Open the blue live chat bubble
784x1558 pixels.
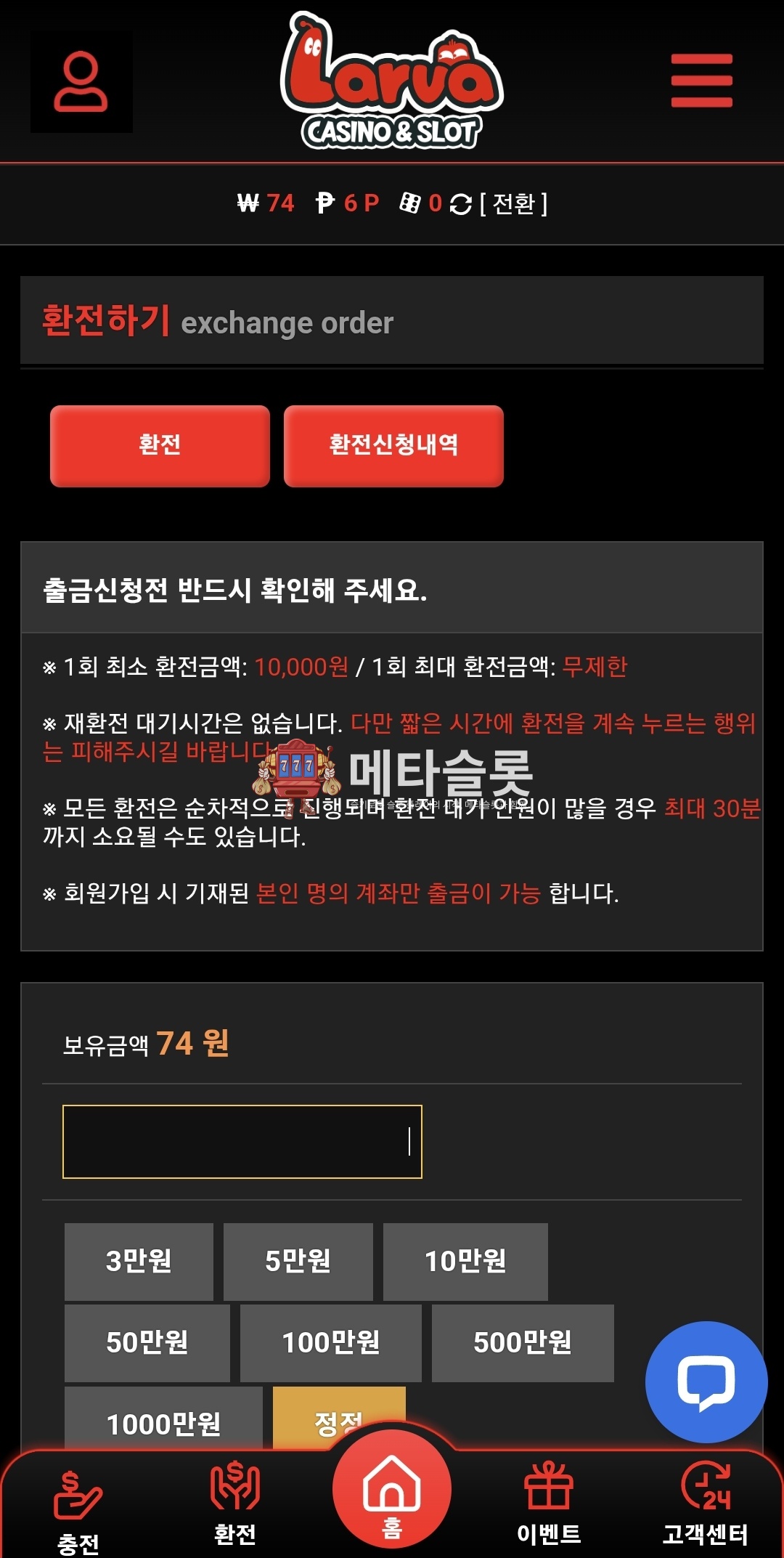(x=706, y=1381)
